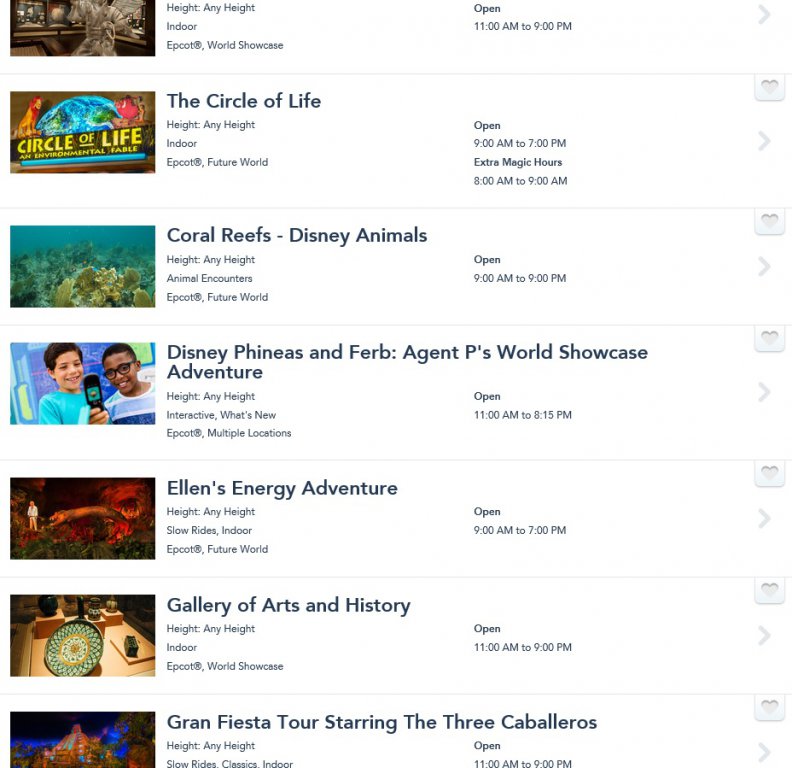Screen dimensions: 792x768
Task: Open The Circle of Life details
Action: pyautogui.click(x=243, y=101)
